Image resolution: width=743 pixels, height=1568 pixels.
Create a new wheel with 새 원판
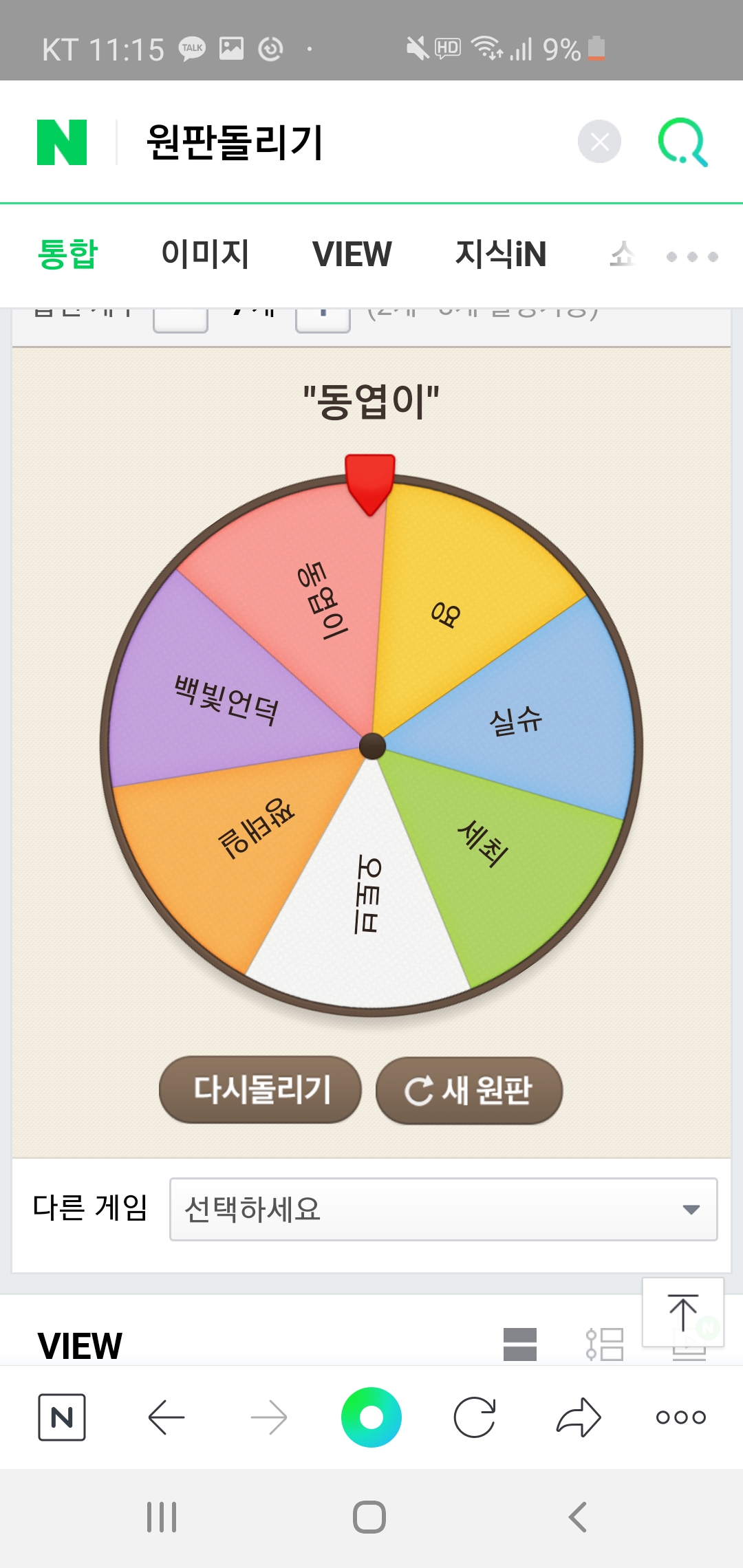469,1090
